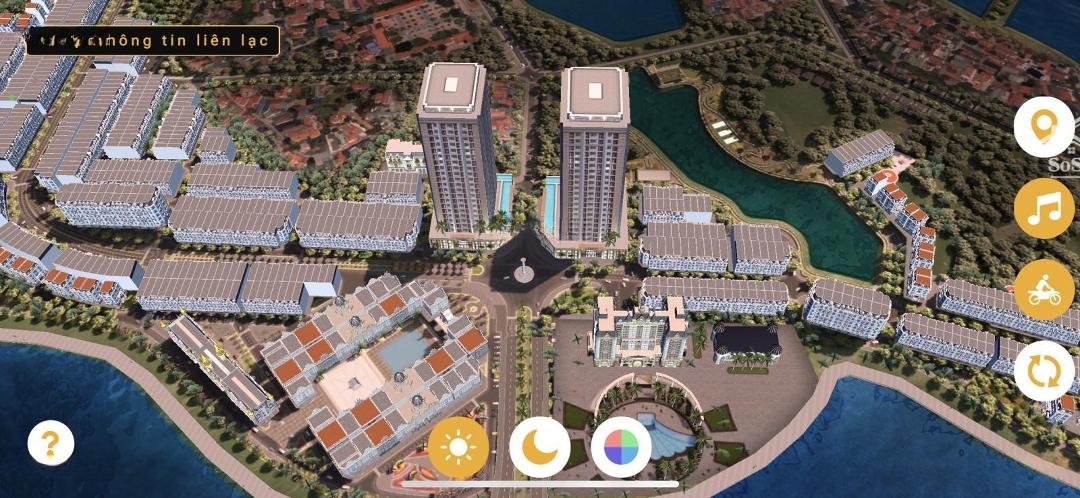Select the motorbike mode icon
Viewport: 1080px width, 498px height.
click(x=1044, y=290)
